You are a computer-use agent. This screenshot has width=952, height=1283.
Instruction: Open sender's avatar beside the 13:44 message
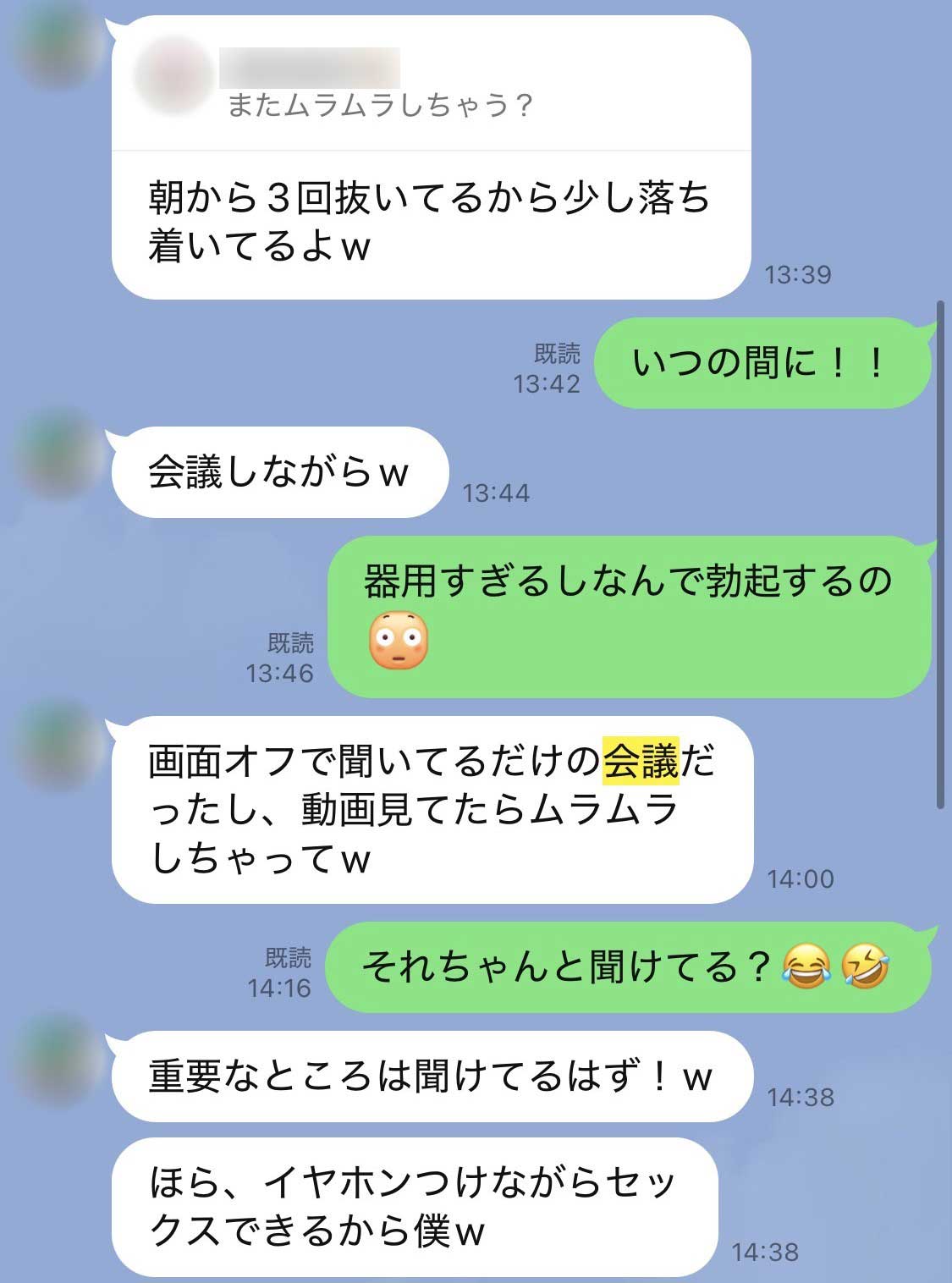click(57, 454)
